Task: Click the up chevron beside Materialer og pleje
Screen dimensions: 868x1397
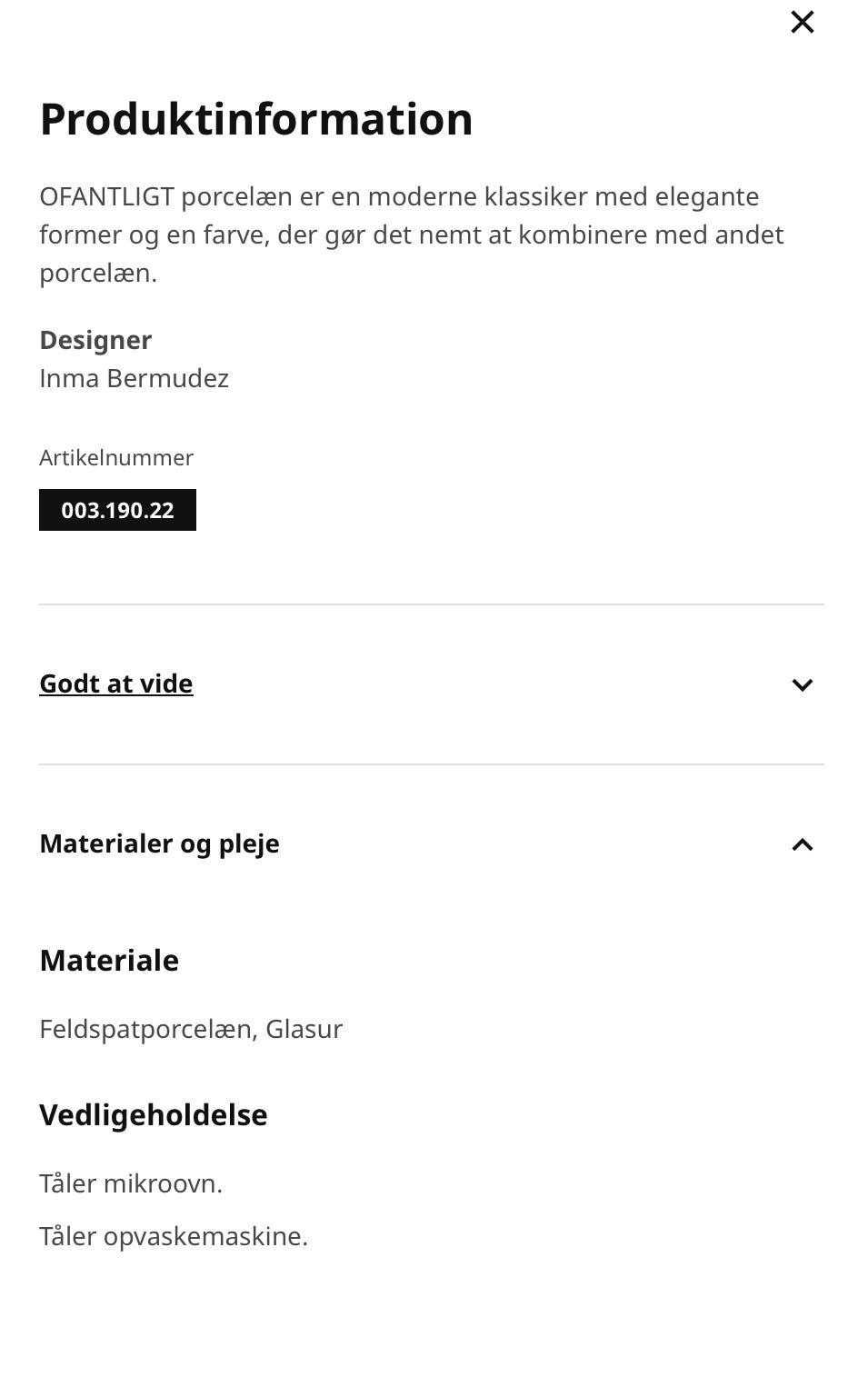Action: (803, 844)
